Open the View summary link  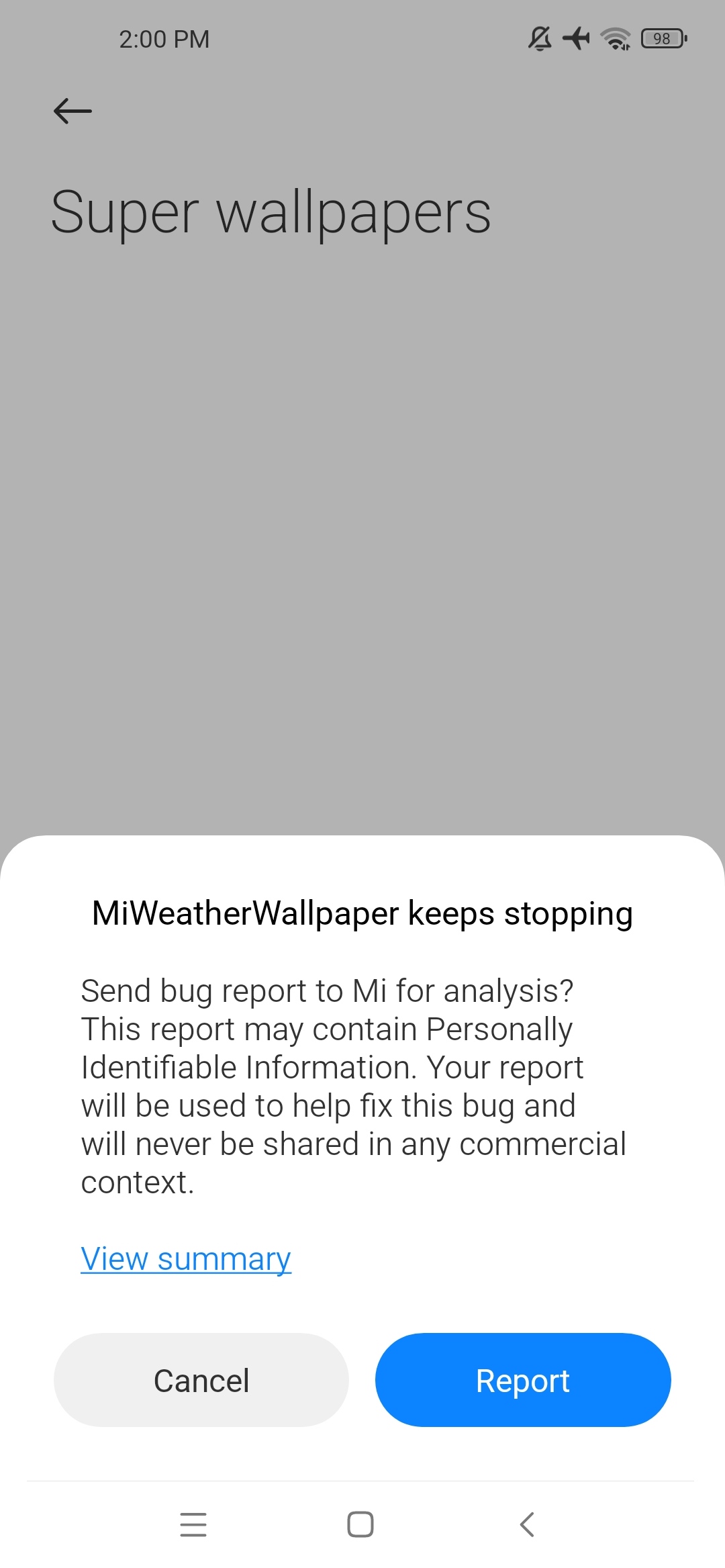(186, 1259)
